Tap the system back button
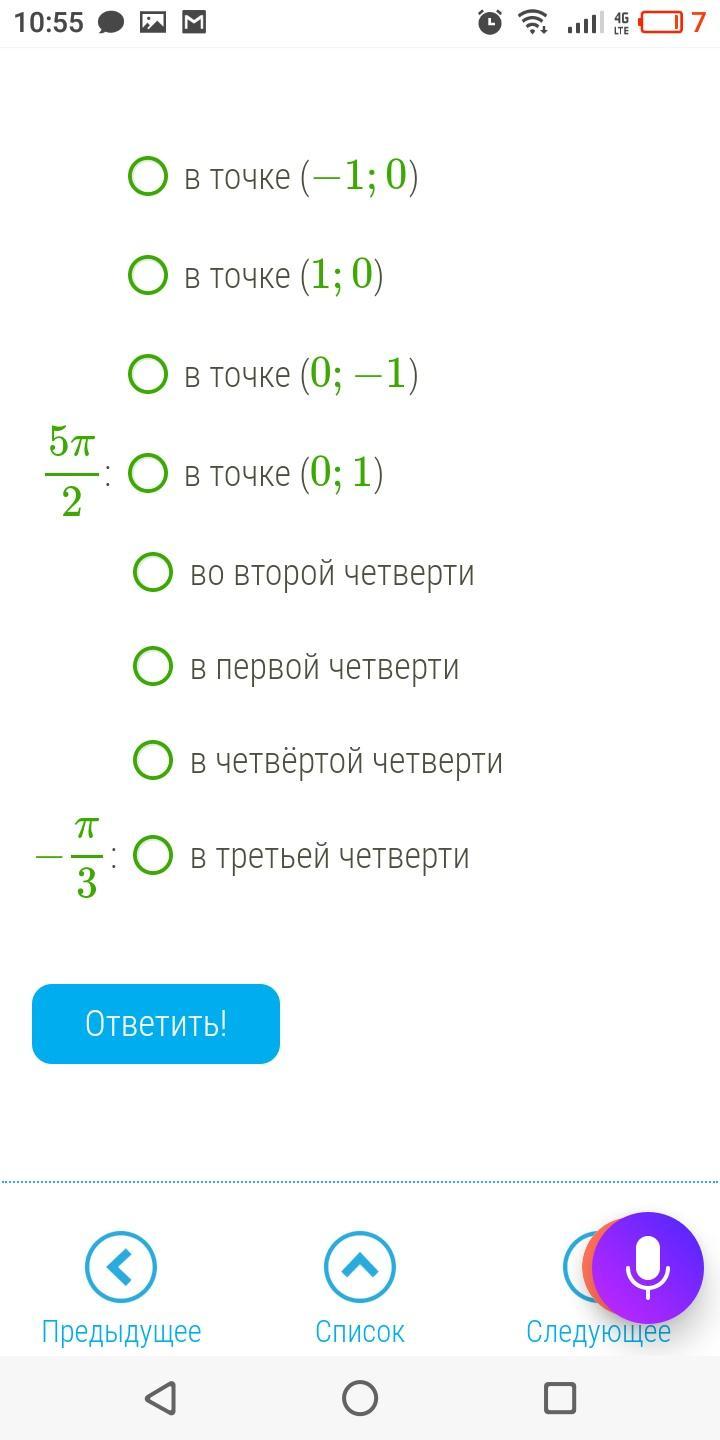Image resolution: width=720 pixels, height=1440 pixels. click(x=160, y=1398)
